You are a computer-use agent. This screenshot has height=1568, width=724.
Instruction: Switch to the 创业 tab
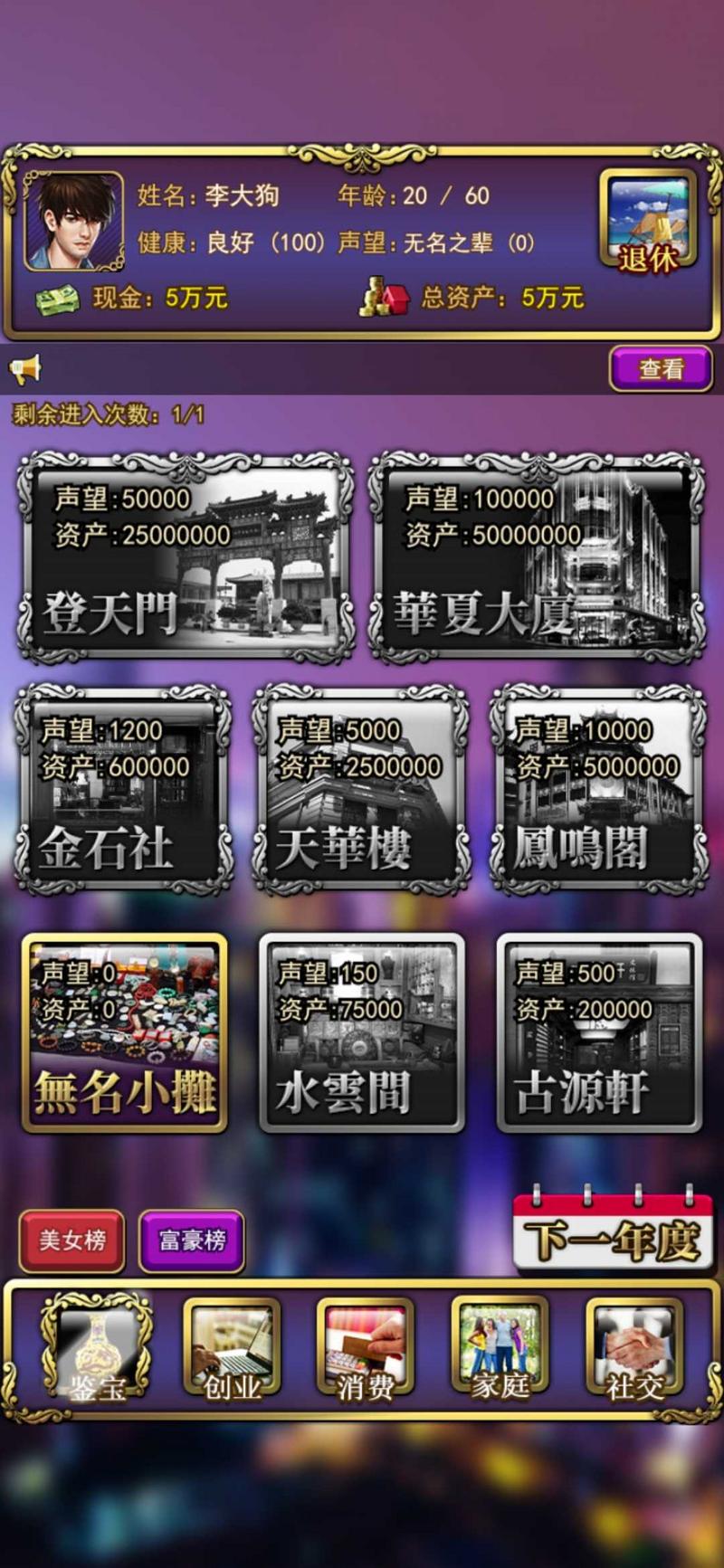tap(232, 1350)
